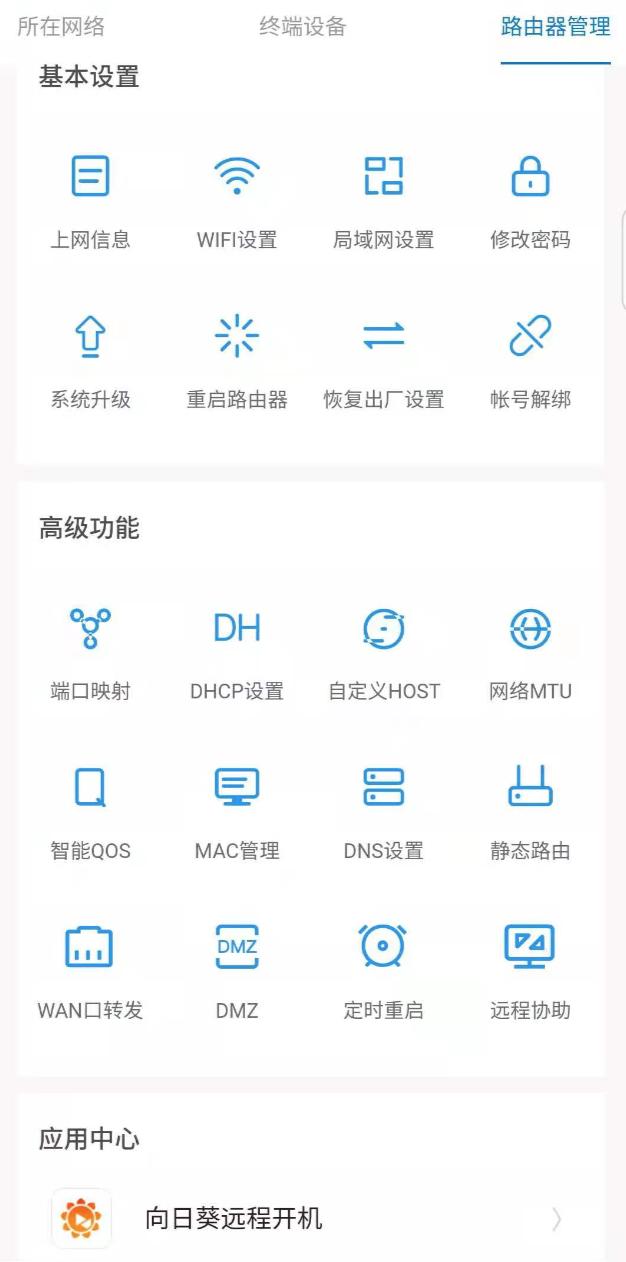
Task: Launch 远程协助
Action: click(530, 970)
